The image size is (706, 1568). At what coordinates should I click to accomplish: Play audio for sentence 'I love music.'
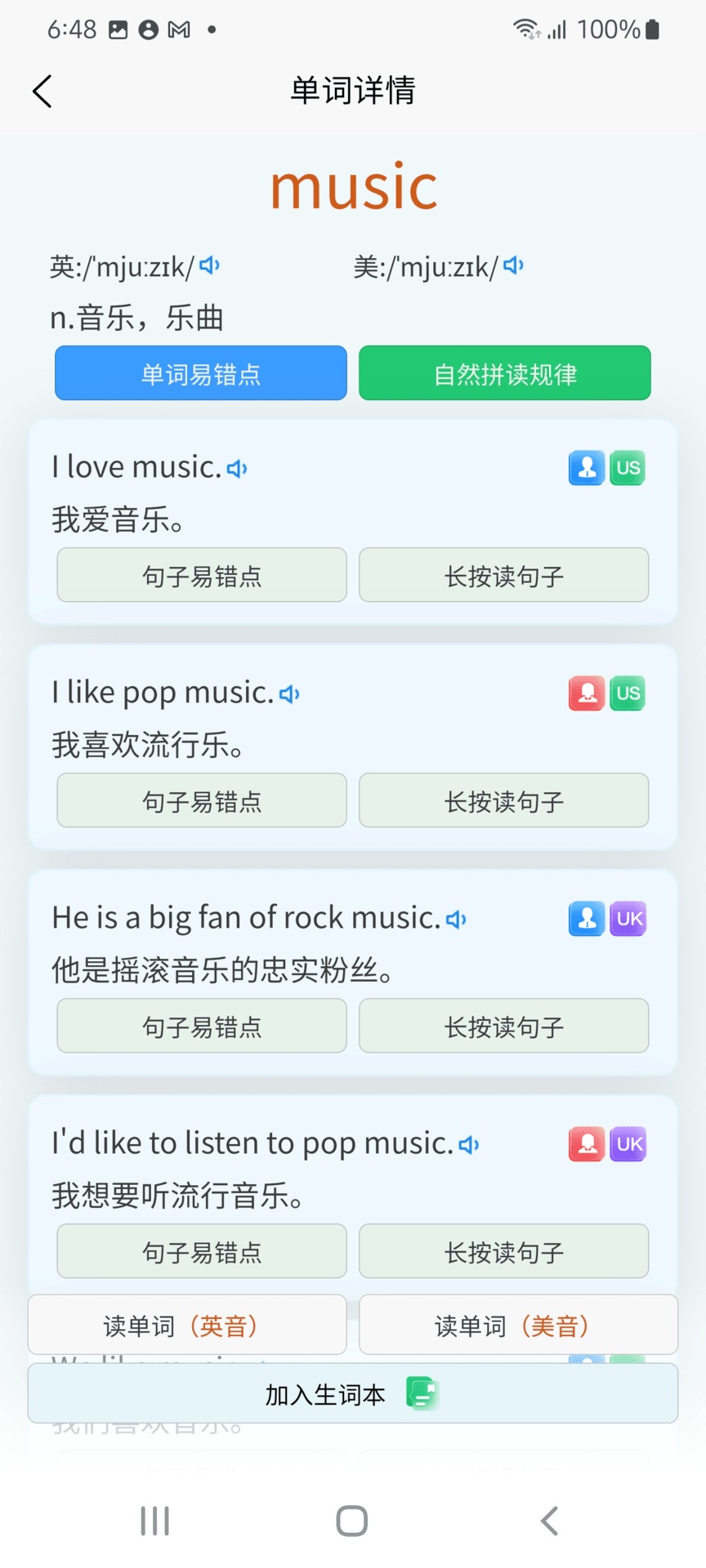pyautogui.click(x=236, y=467)
